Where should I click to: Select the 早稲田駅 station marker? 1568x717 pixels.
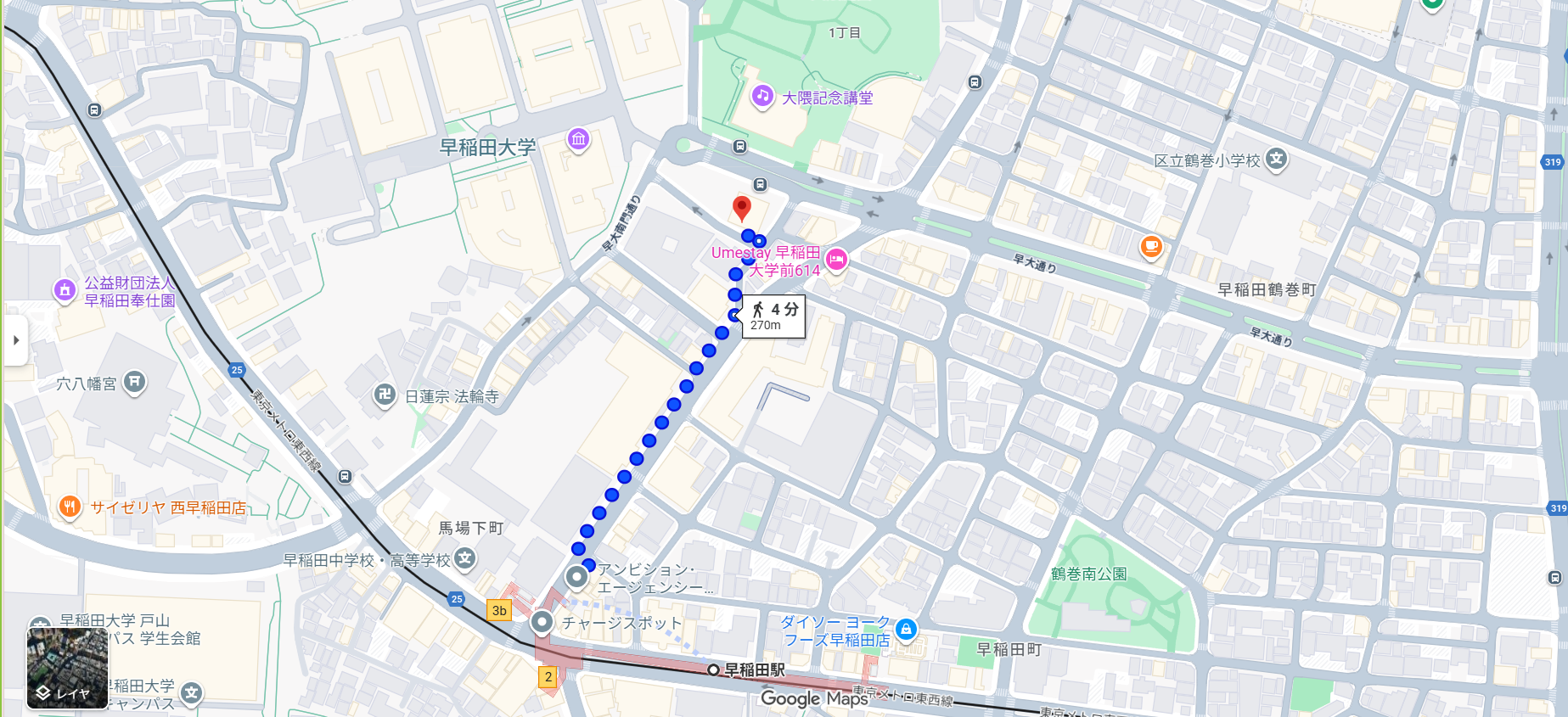pos(713,669)
